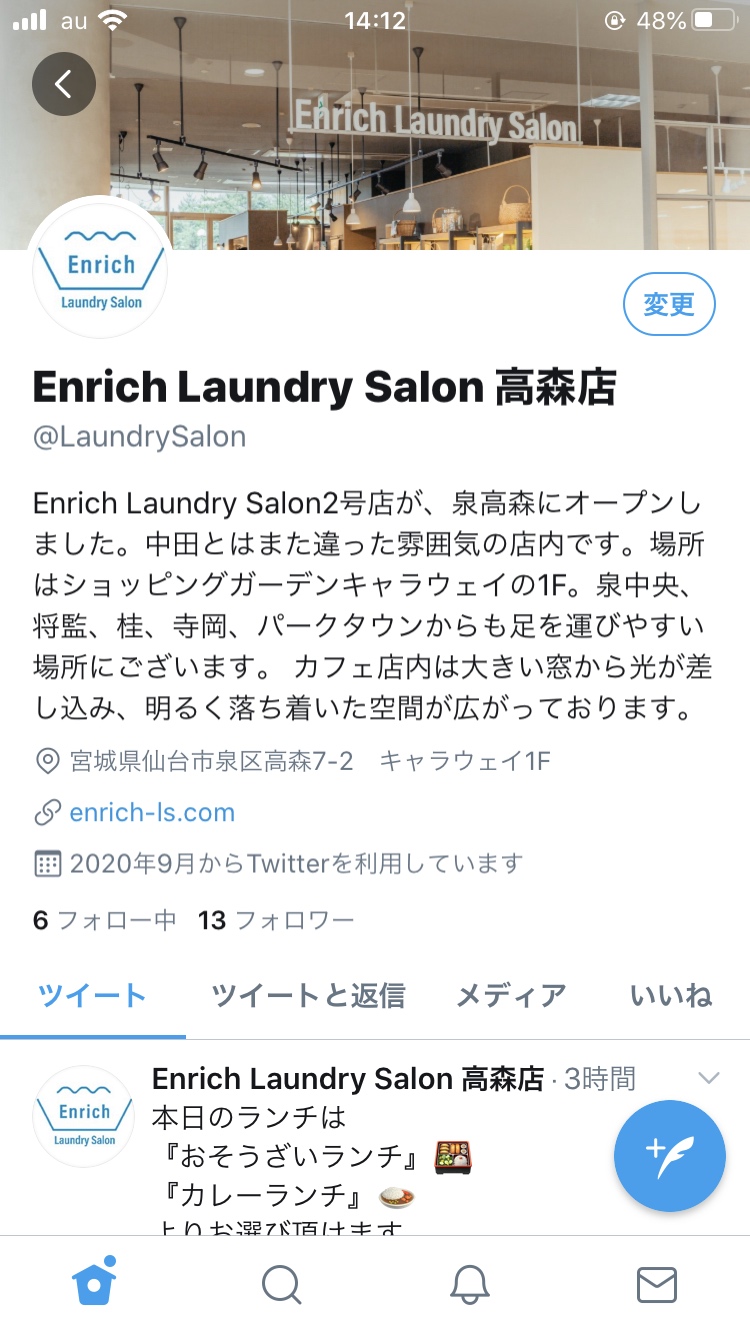Tap the 変更 edit profile button
750x1334 pixels.
[x=669, y=305]
